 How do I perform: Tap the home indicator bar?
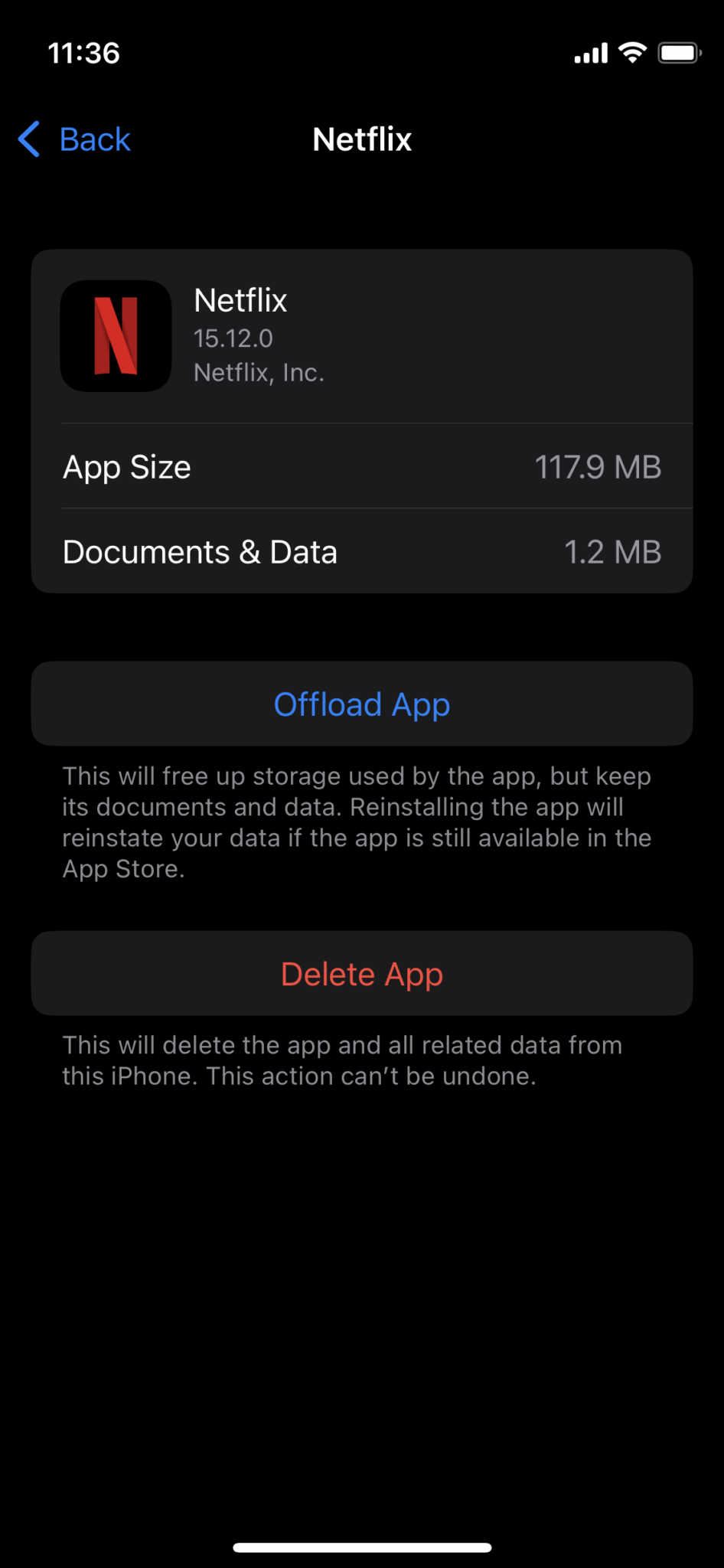361,1547
